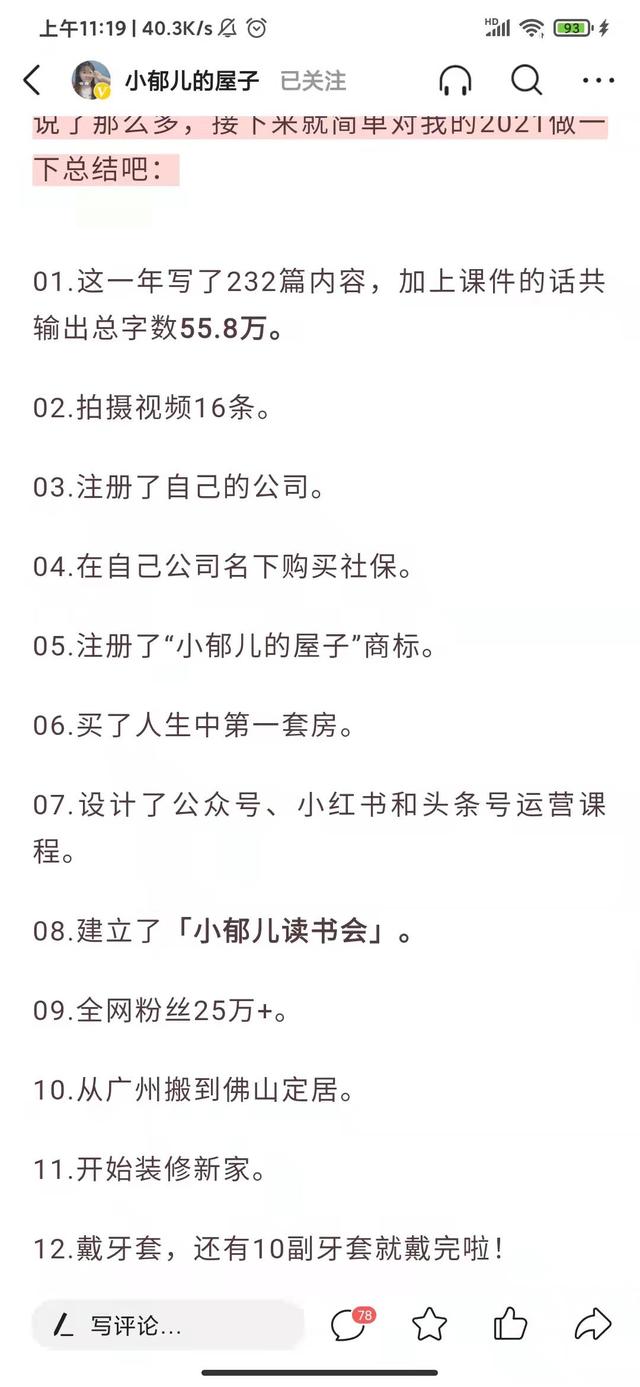View the 78 comments
Viewport: 640px width, 1387px height.
pyautogui.click(x=350, y=1325)
